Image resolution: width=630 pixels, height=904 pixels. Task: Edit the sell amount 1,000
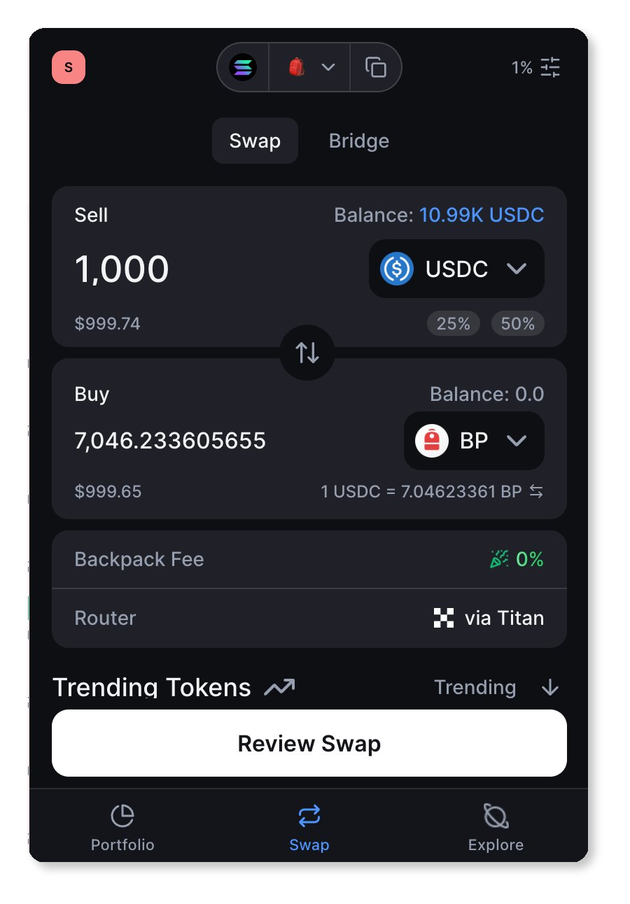click(x=122, y=269)
